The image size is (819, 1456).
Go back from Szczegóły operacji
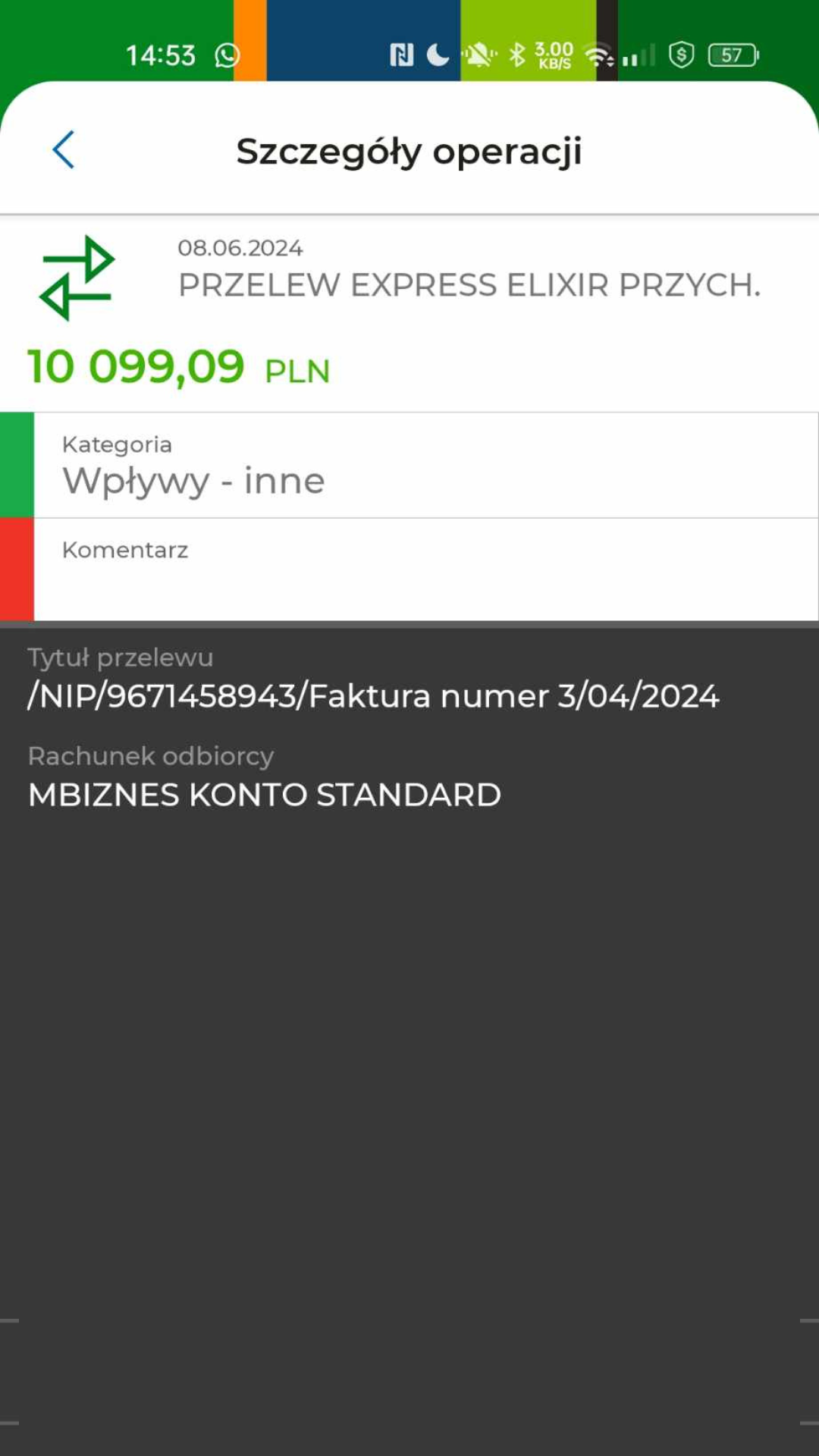point(64,149)
